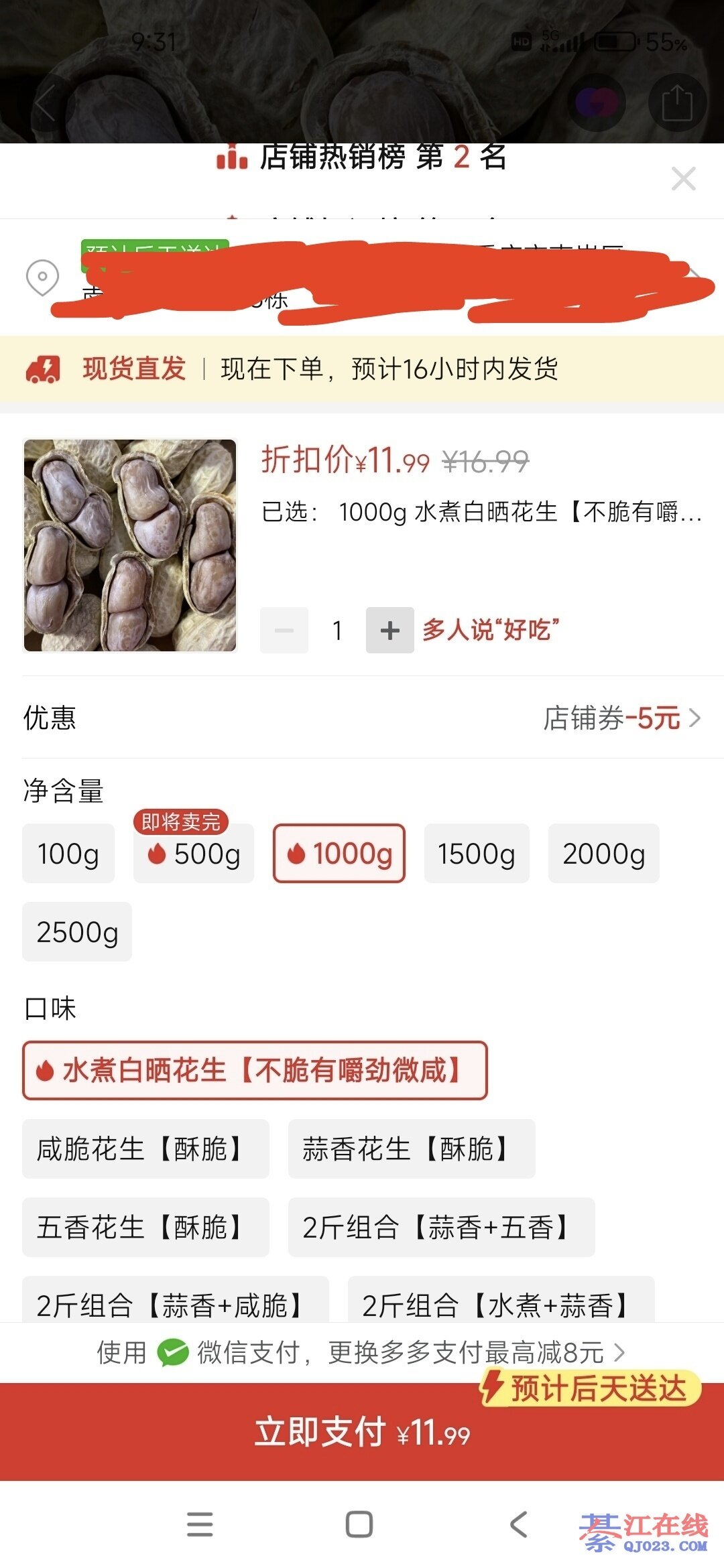Tap 立即支付 to pay ¥11.99
This screenshot has height=1568, width=724.
click(362, 1433)
